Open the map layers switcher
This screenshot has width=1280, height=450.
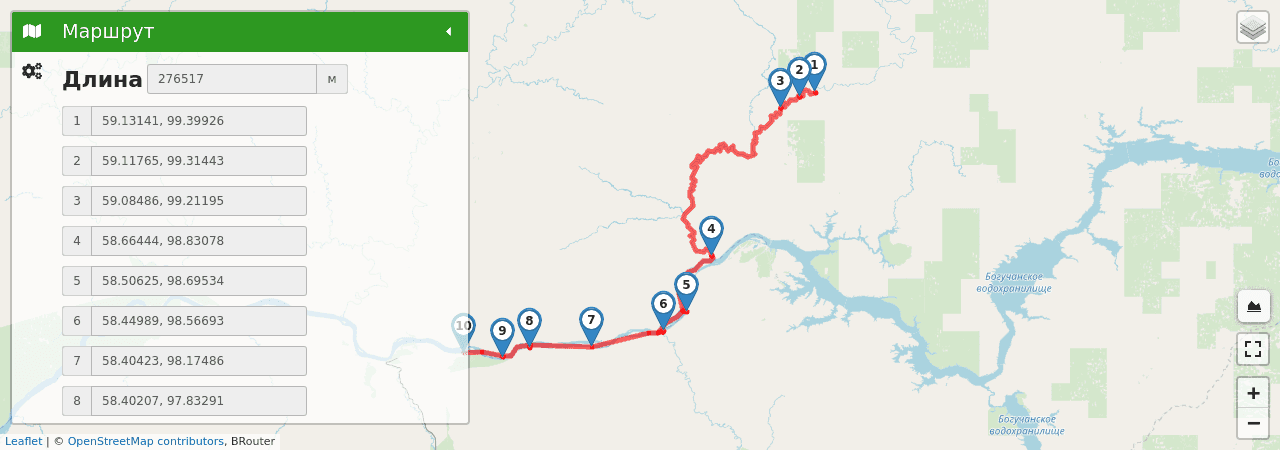click(x=1252, y=28)
